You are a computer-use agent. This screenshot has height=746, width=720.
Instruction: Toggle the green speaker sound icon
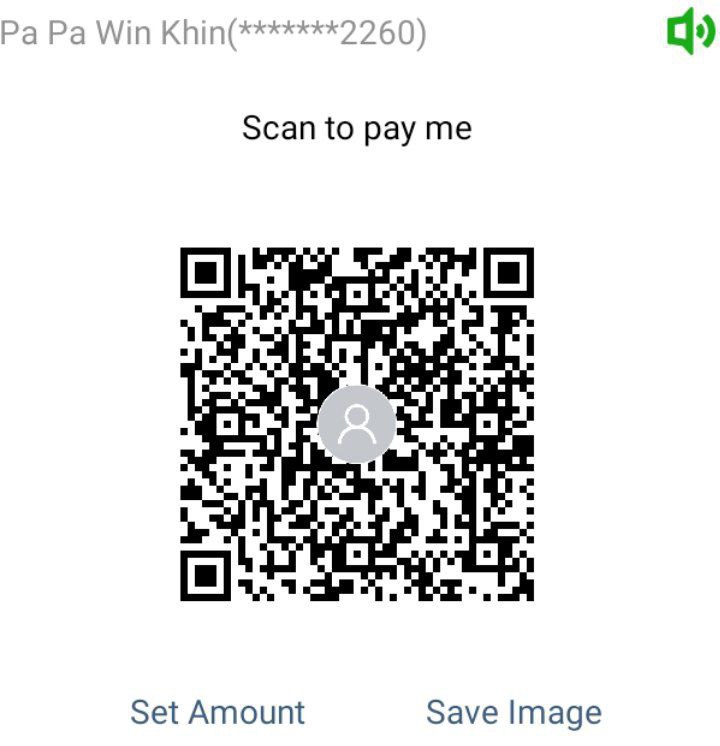(690, 33)
